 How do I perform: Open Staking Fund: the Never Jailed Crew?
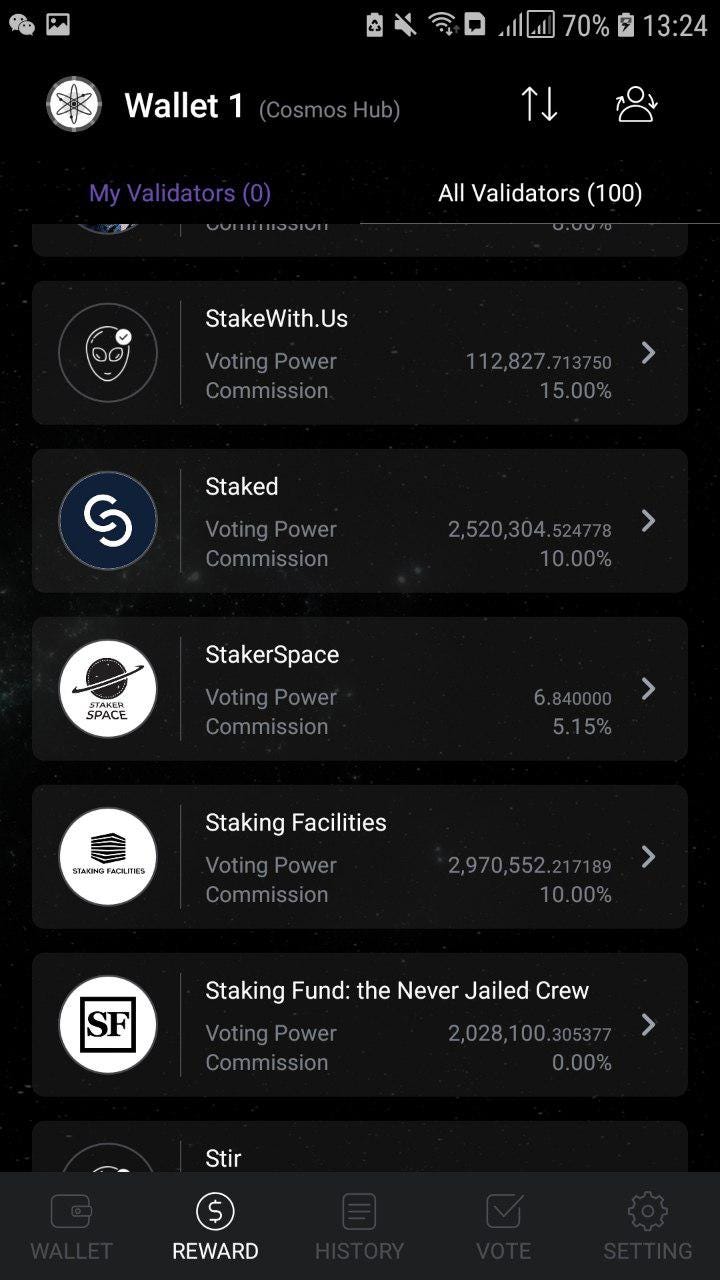click(x=360, y=1025)
